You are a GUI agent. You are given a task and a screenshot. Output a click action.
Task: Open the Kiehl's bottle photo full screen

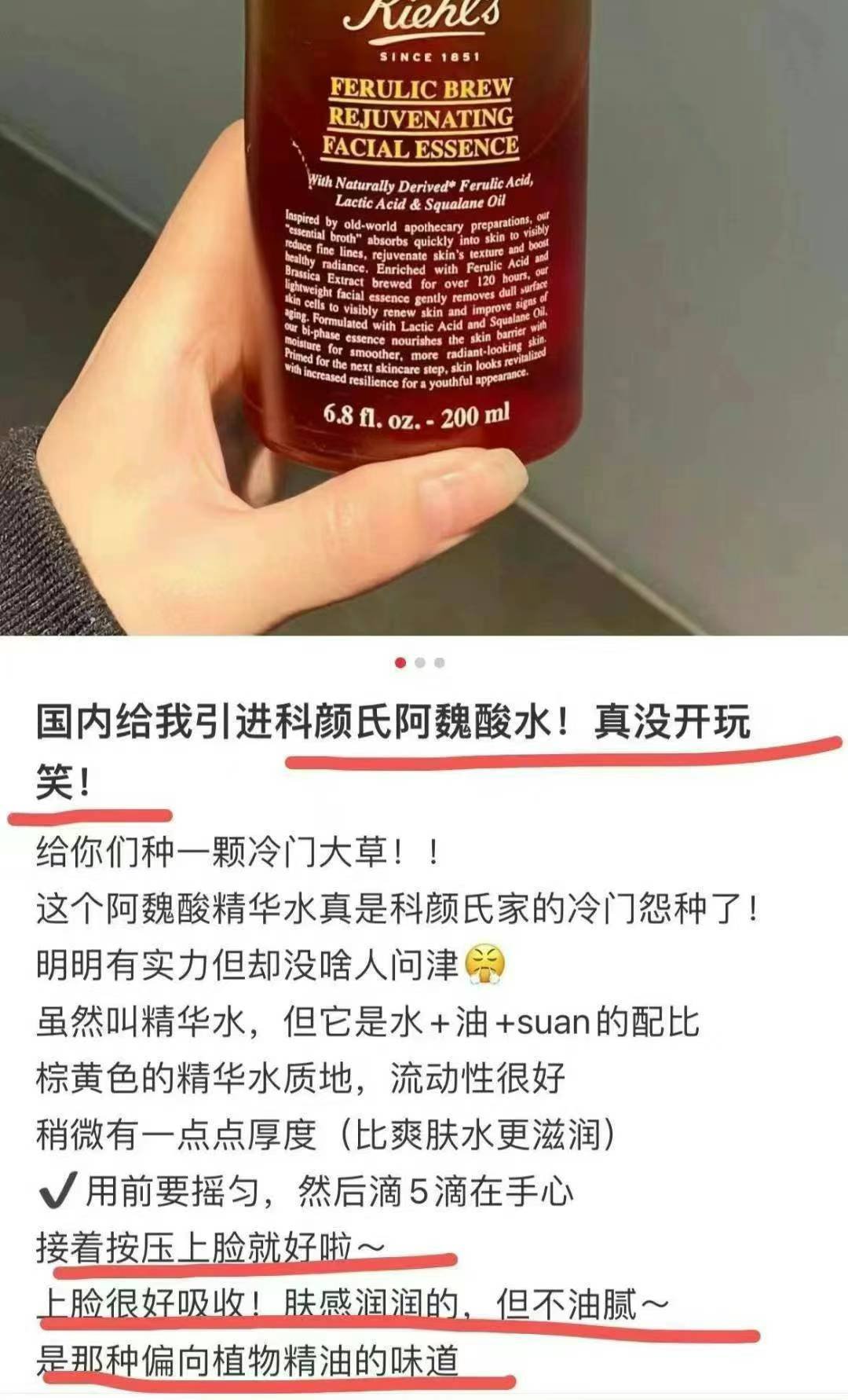point(424,314)
